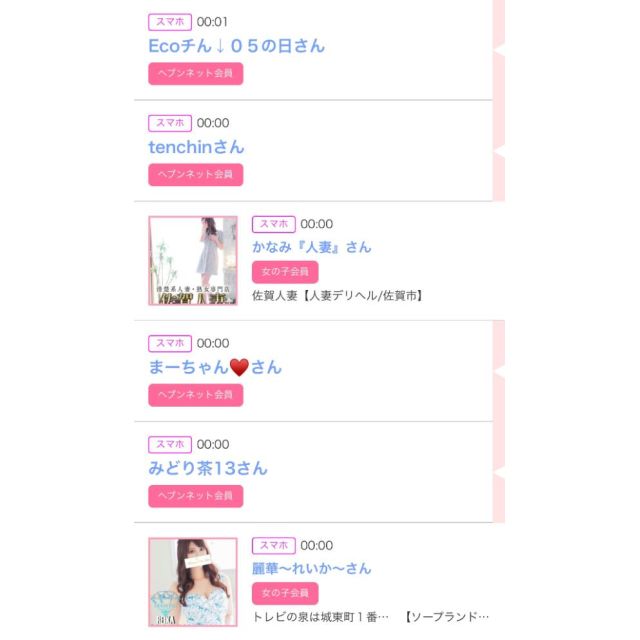
Task: Open 麗華〜れいか〜さん's profile link
Action: [311, 568]
